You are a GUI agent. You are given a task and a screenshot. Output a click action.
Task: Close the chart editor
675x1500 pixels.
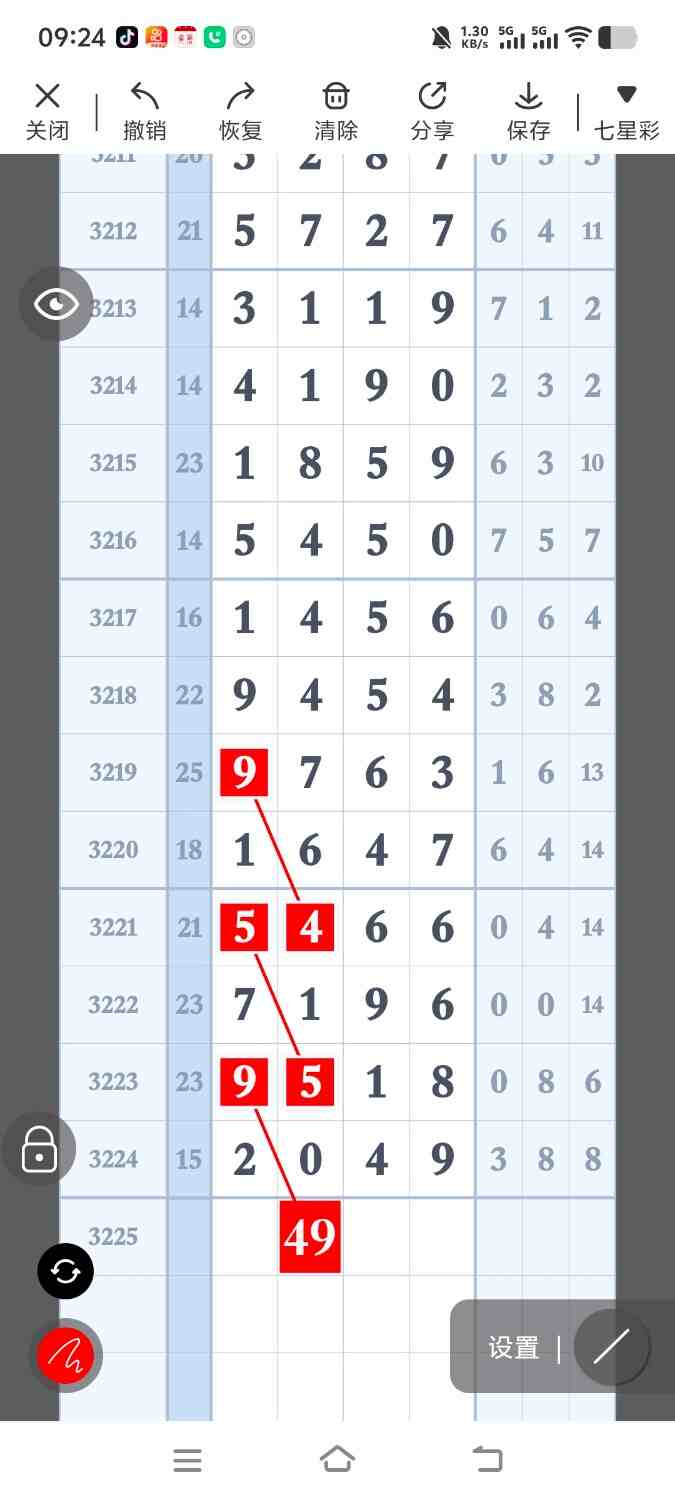[47, 111]
